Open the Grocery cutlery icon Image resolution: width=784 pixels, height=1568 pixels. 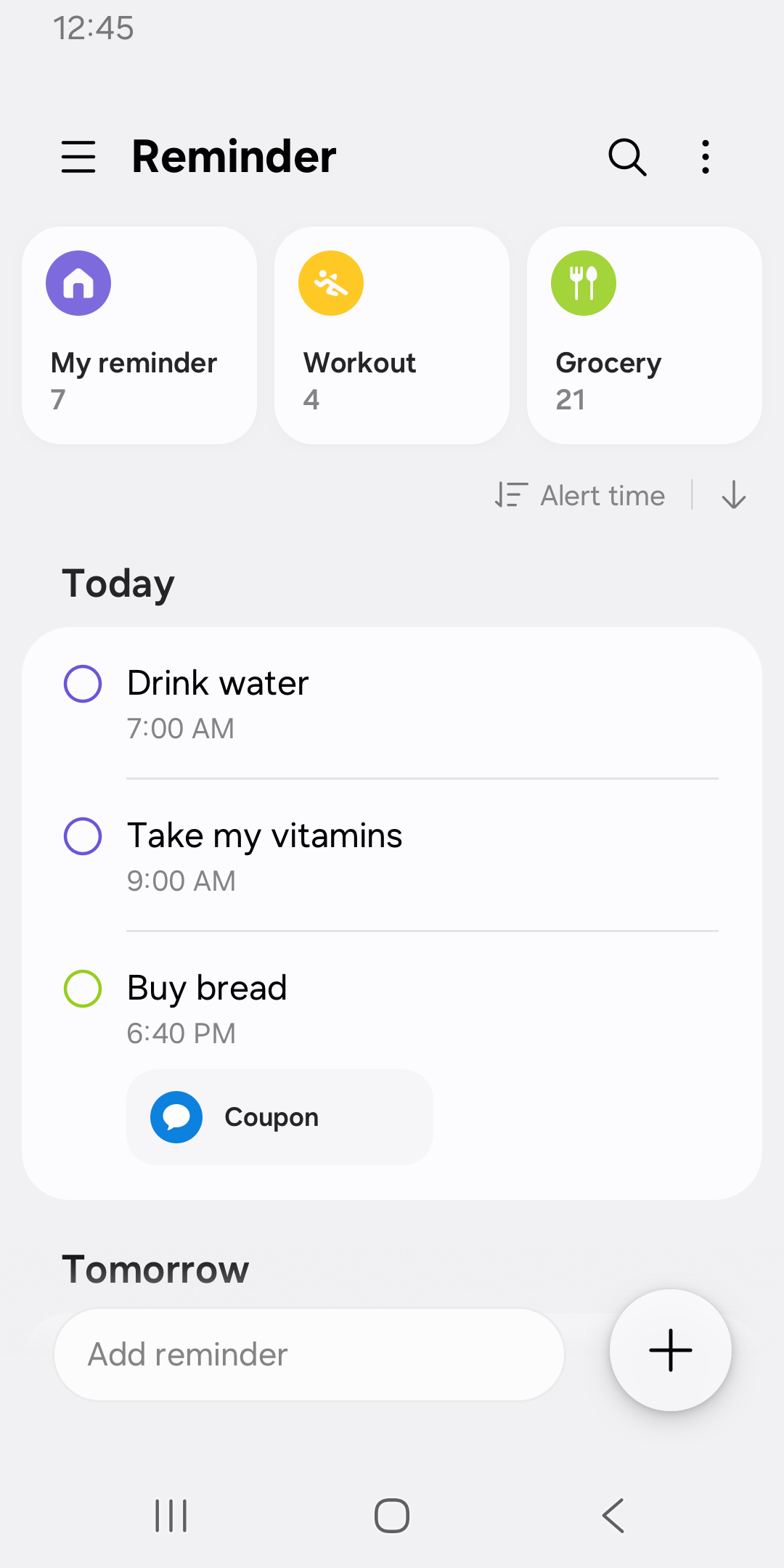point(583,283)
